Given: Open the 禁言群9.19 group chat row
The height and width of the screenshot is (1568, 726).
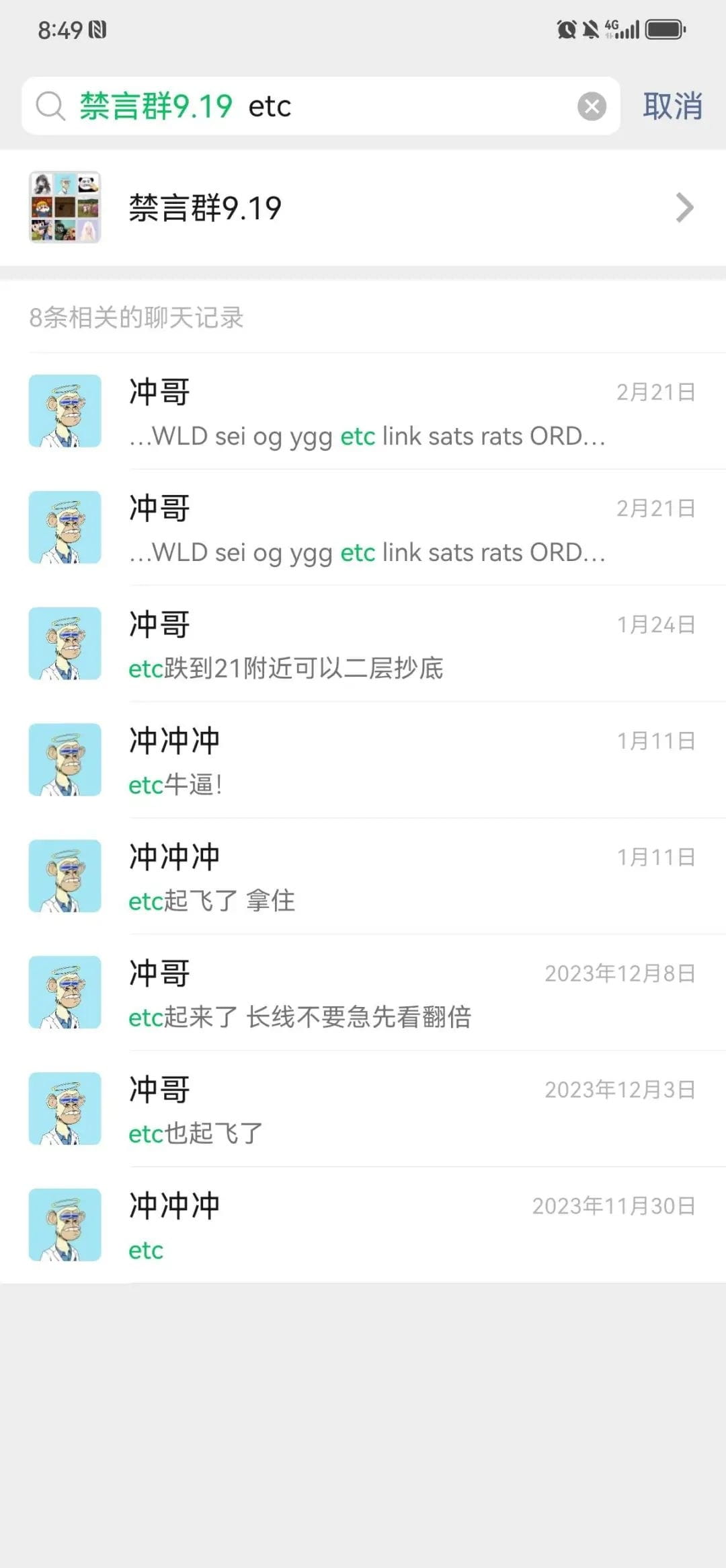Looking at the screenshot, I should (363, 207).
